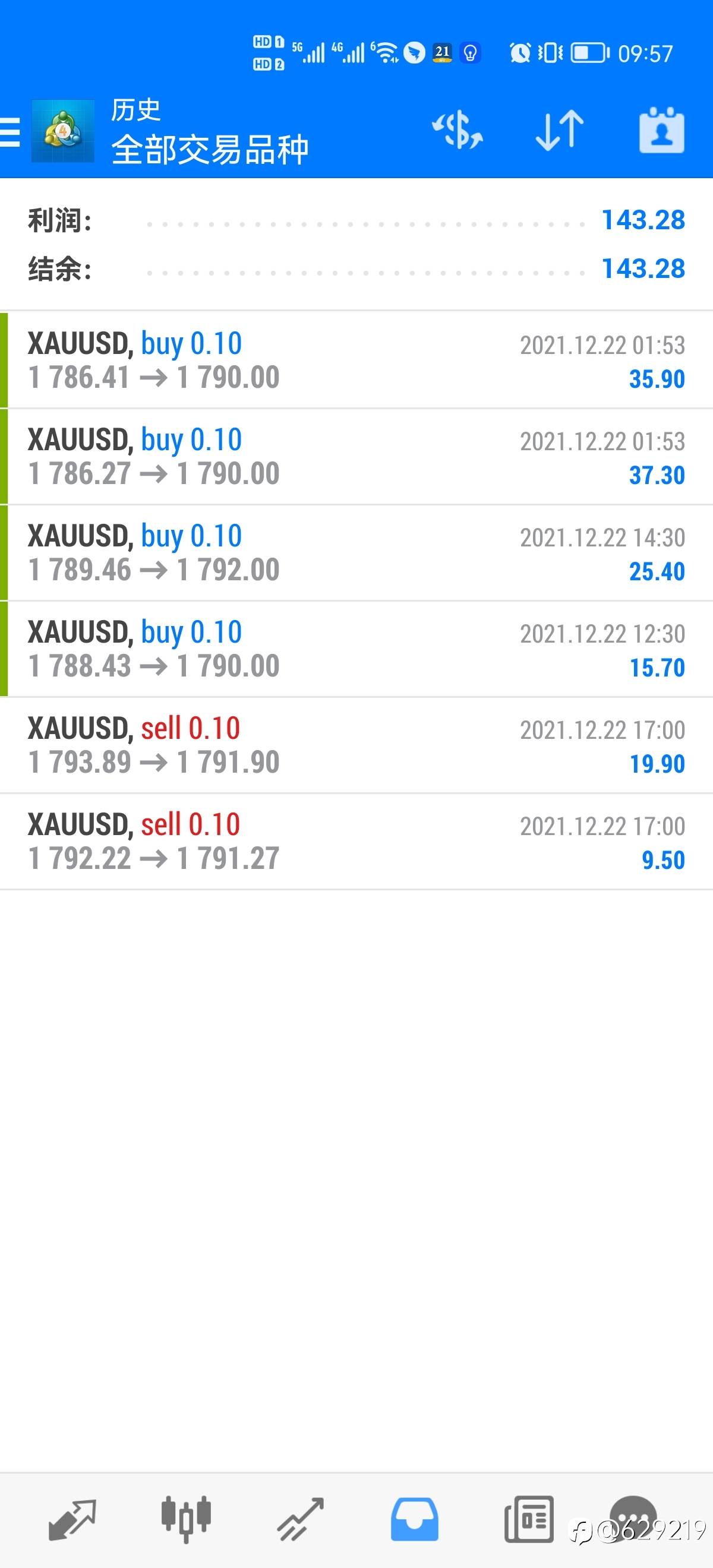Choose the history date range
Image resolution: width=713 pixels, height=1568 pixels.
pos(661,131)
